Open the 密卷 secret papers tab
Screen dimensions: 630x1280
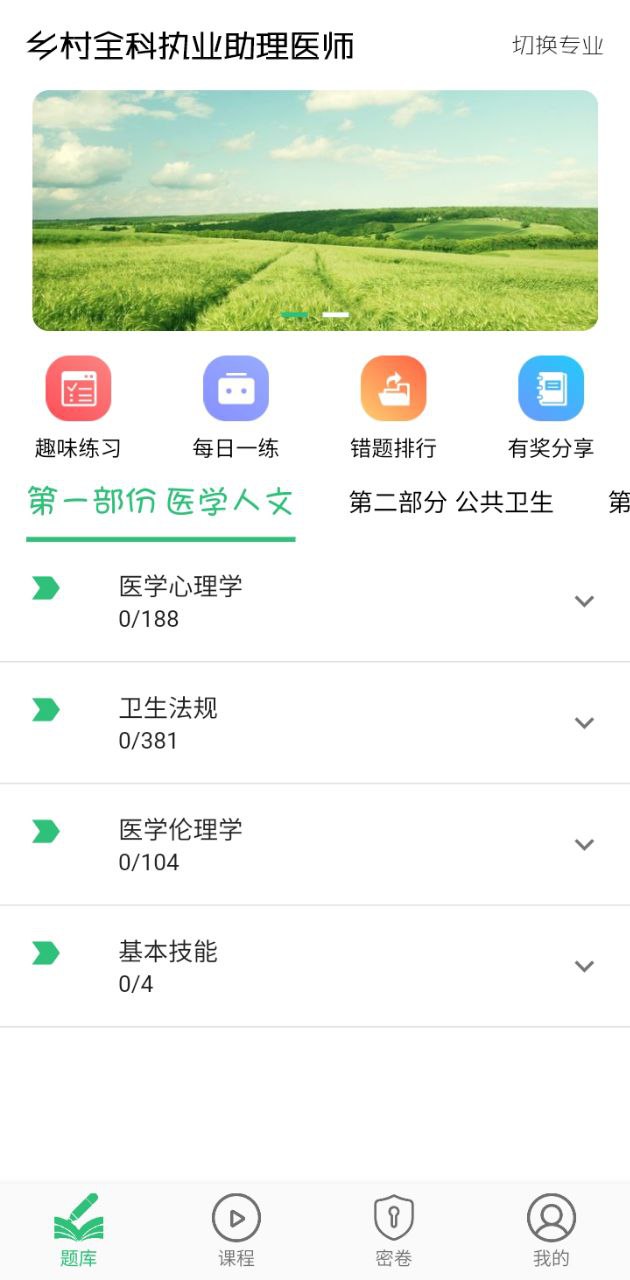(393, 1230)
